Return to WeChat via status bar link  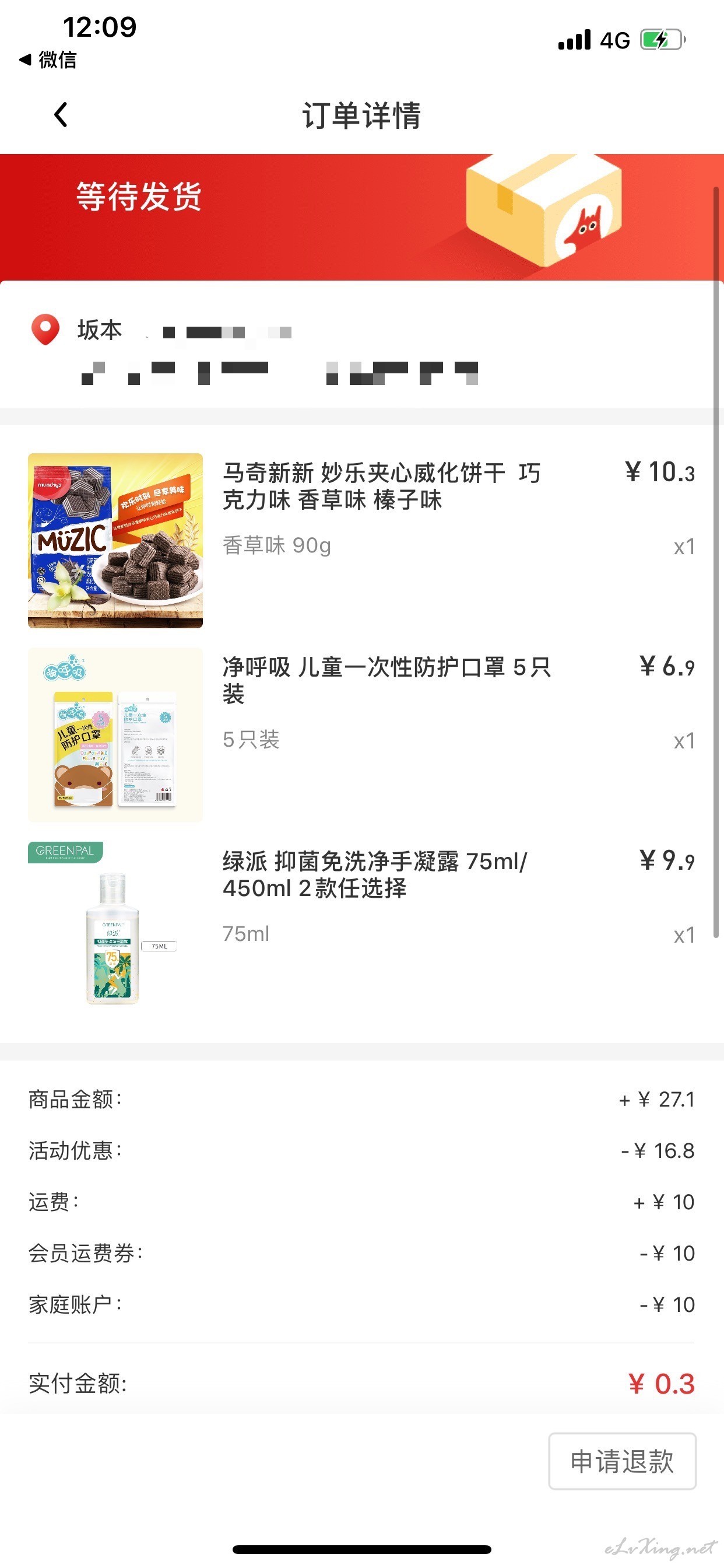pyautogui.click(x=48, y=60)
